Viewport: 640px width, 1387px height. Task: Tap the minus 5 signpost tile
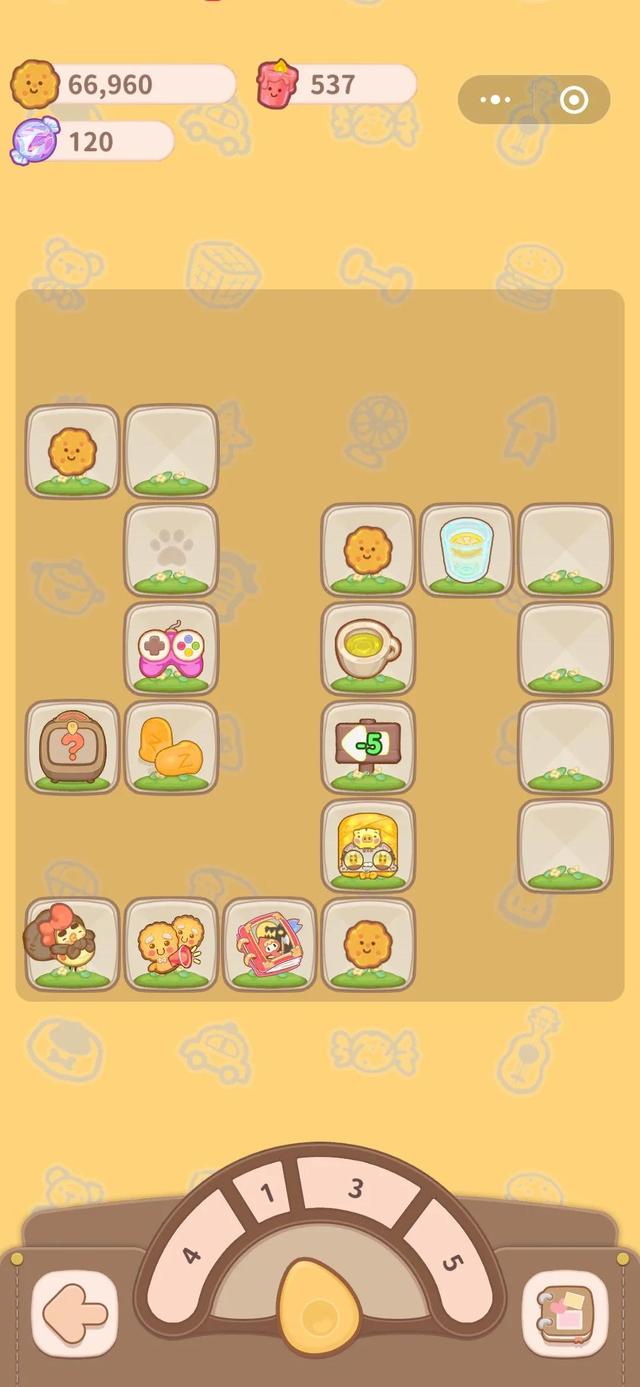click(367, 747)
